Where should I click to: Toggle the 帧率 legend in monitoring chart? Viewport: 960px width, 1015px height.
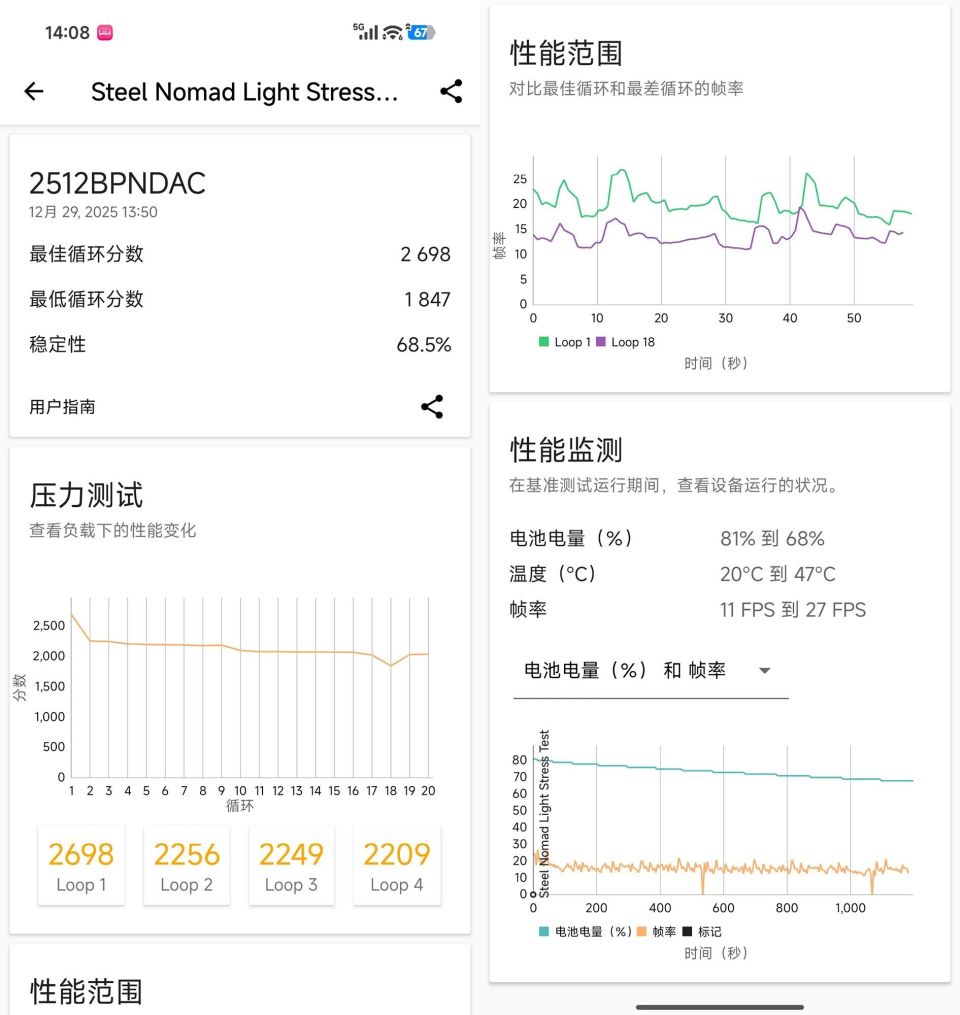tap(653, 931)
